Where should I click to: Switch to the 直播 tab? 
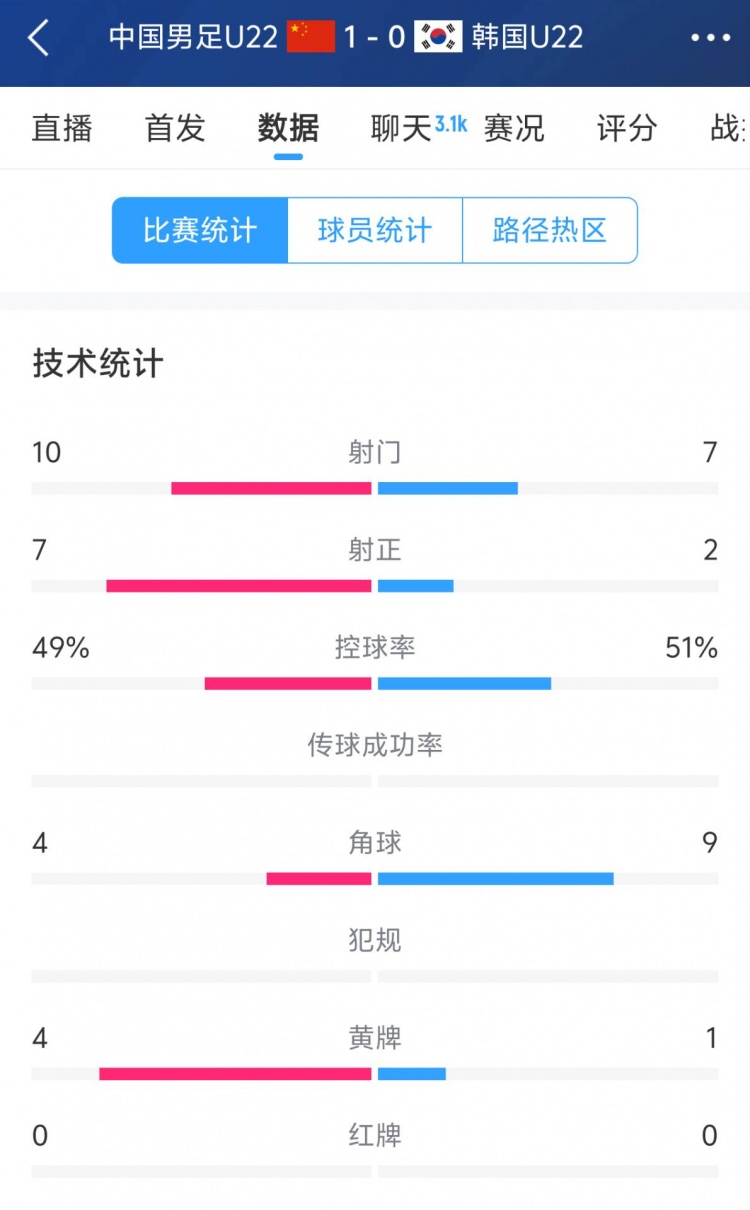click(x=62, y=128)
